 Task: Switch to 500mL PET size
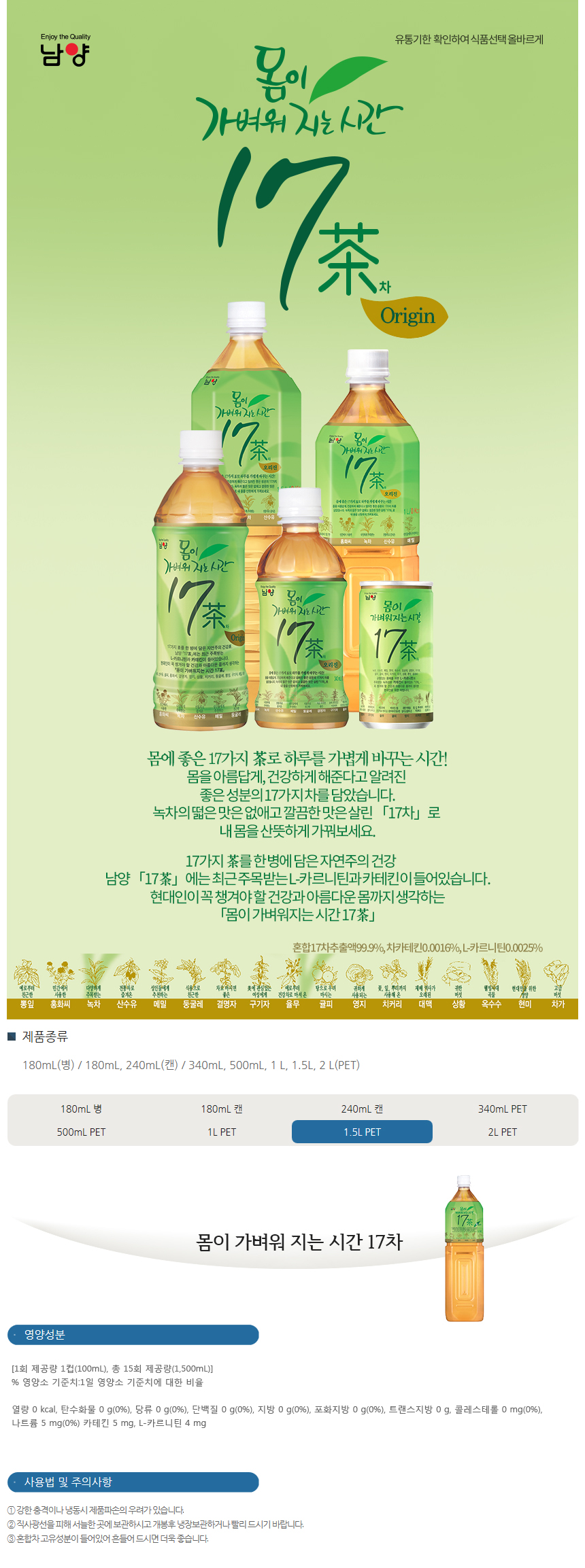[x=81, y=1132]
